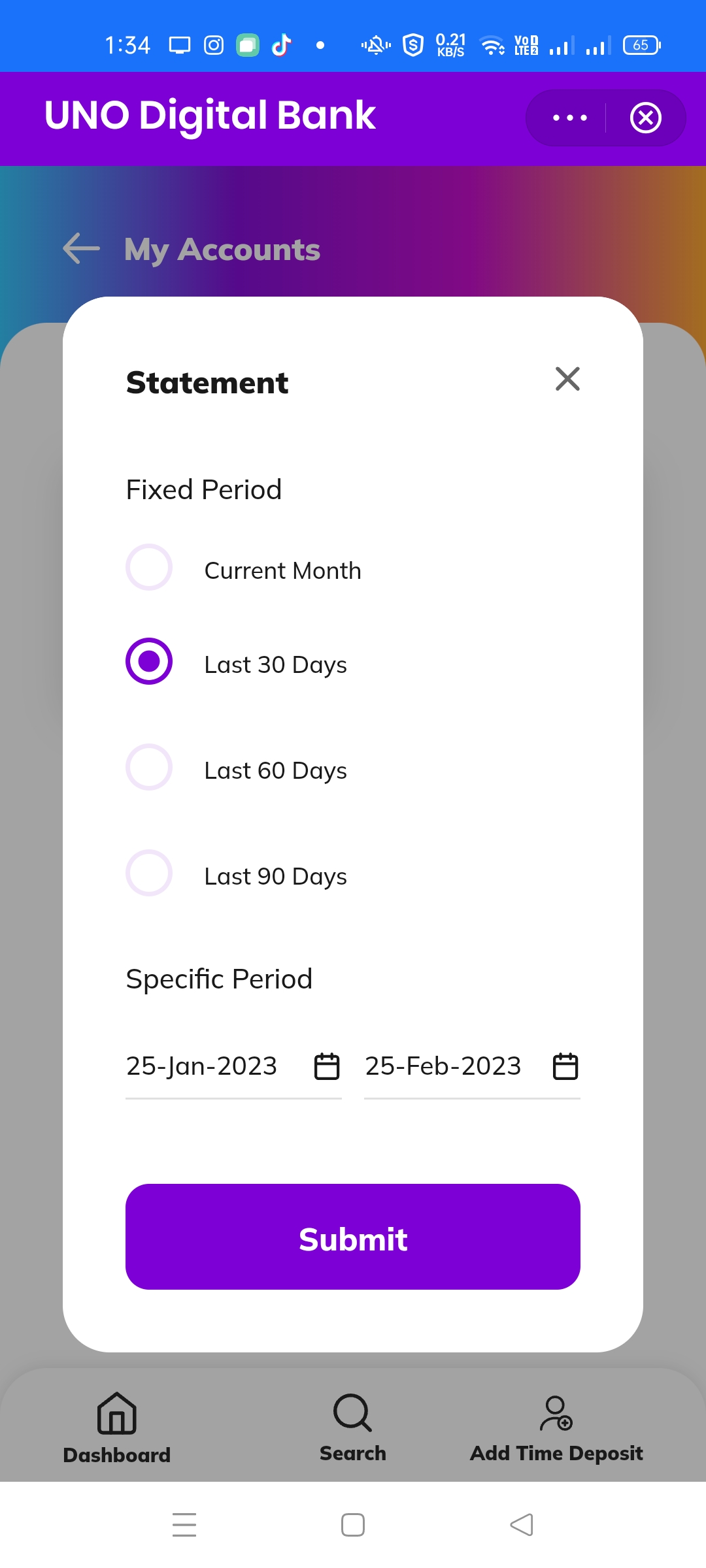The width and height of the screenshot is (706, 1568).
Task: Select the Last 60 Days radio button
Action: 149,768
